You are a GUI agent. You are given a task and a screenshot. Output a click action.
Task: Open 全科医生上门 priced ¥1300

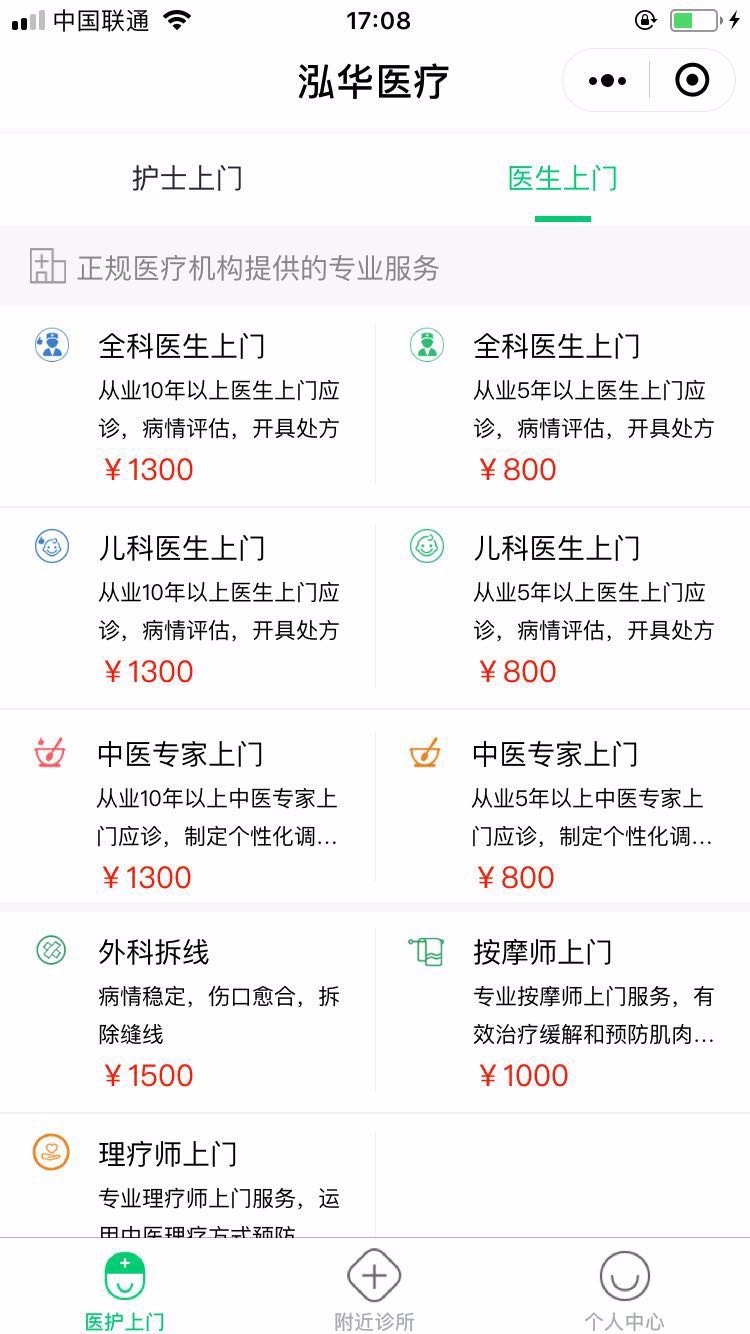coord(187,407)
